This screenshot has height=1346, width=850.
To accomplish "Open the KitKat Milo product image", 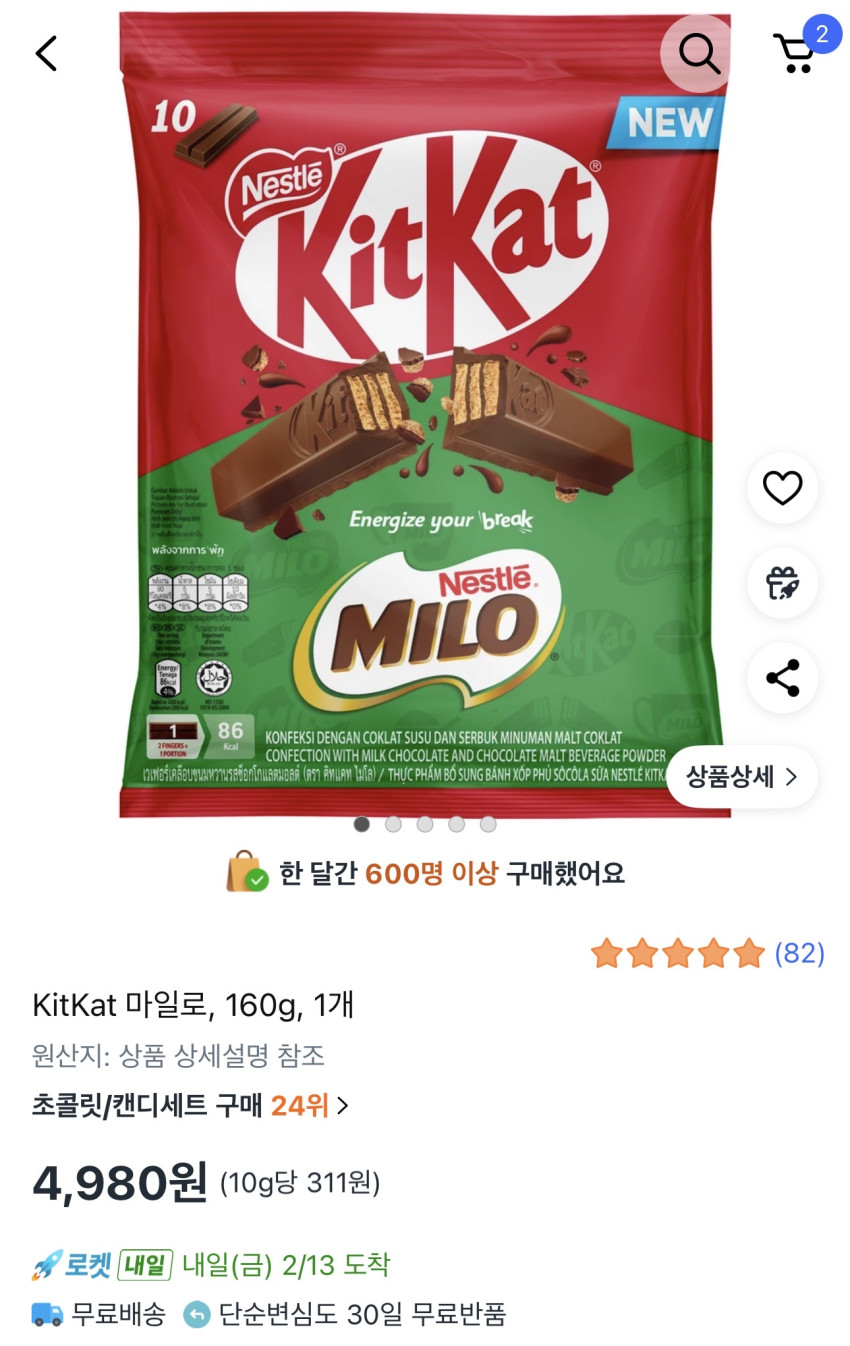I will point(425,415).
